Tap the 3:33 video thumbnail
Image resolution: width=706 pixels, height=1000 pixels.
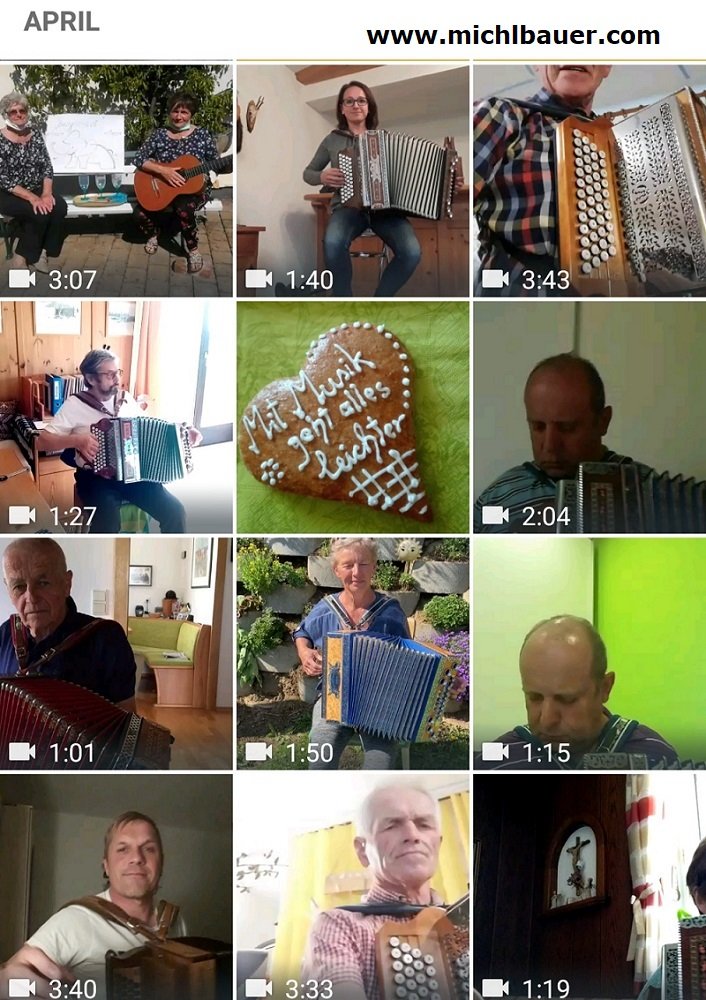352,886
